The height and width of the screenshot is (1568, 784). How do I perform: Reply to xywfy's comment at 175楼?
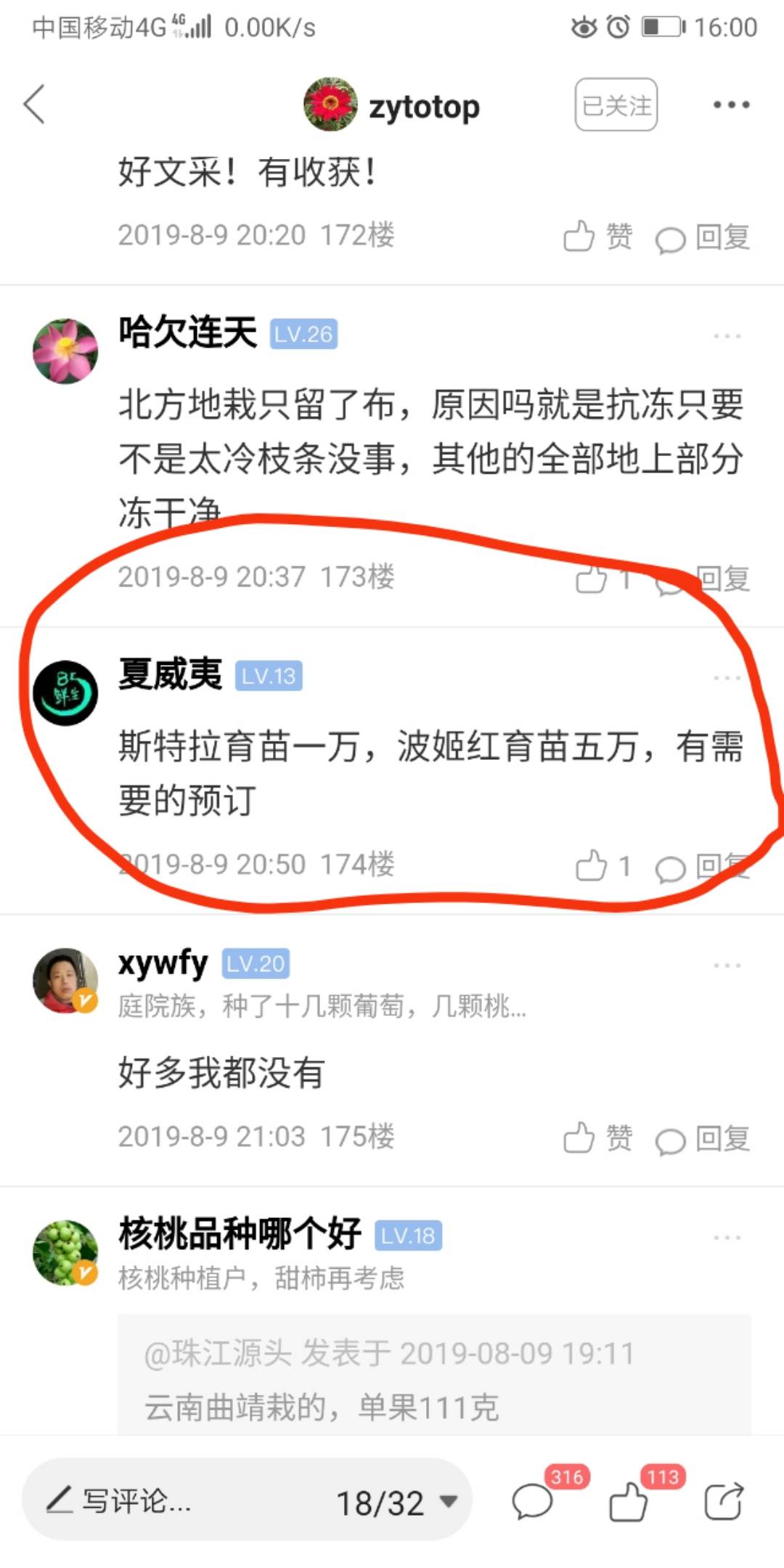click(x=703, y=1138)
